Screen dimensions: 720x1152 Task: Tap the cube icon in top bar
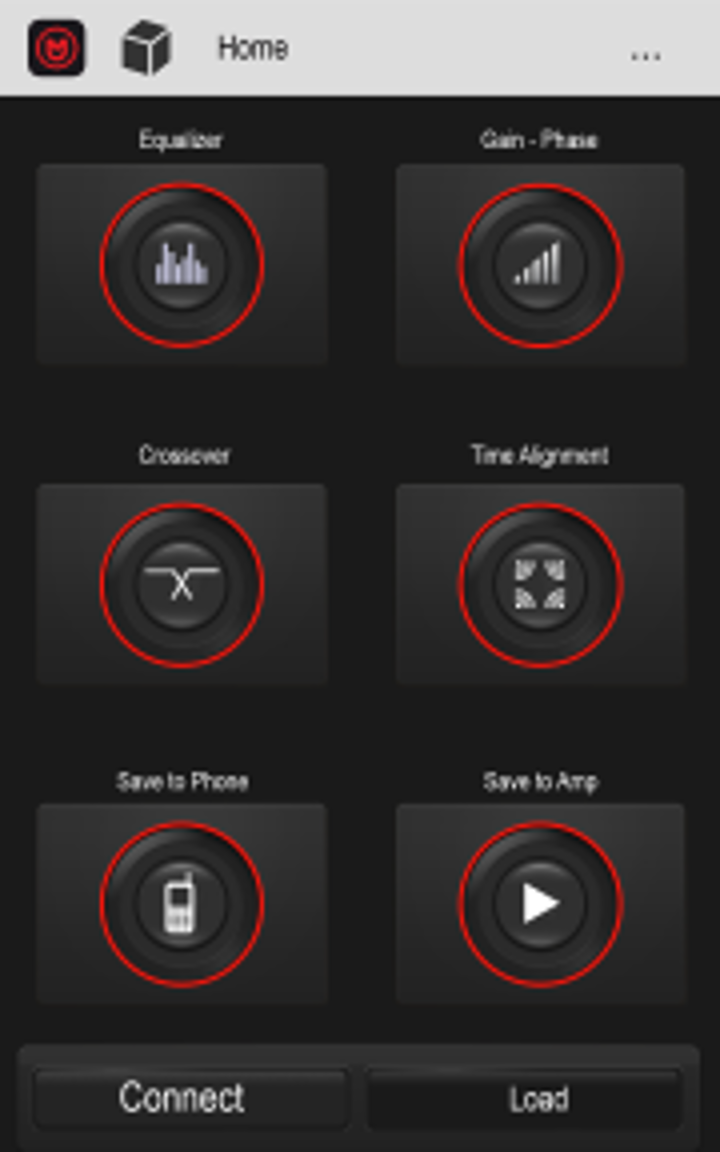coord(146,48)
